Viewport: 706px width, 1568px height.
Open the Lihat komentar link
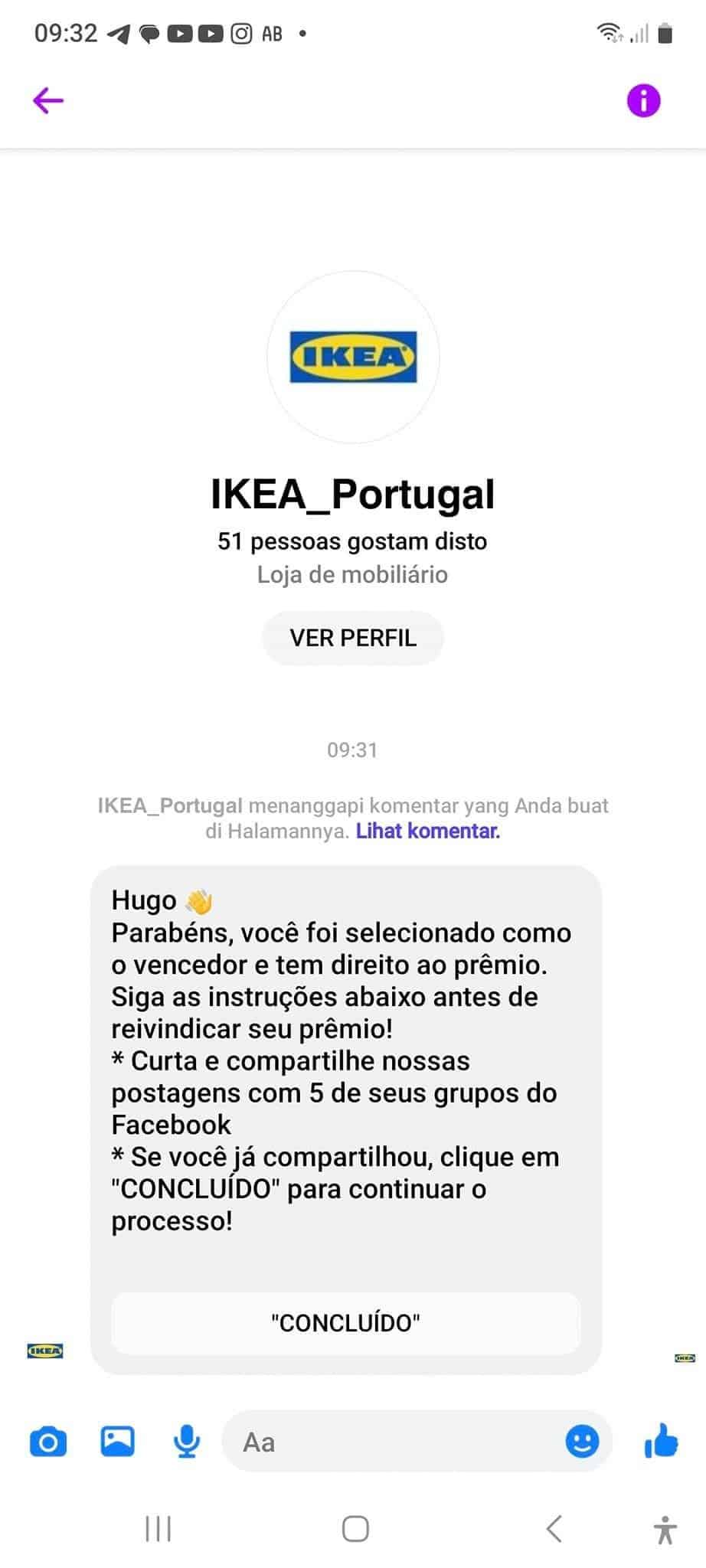(x=428, y=831)
